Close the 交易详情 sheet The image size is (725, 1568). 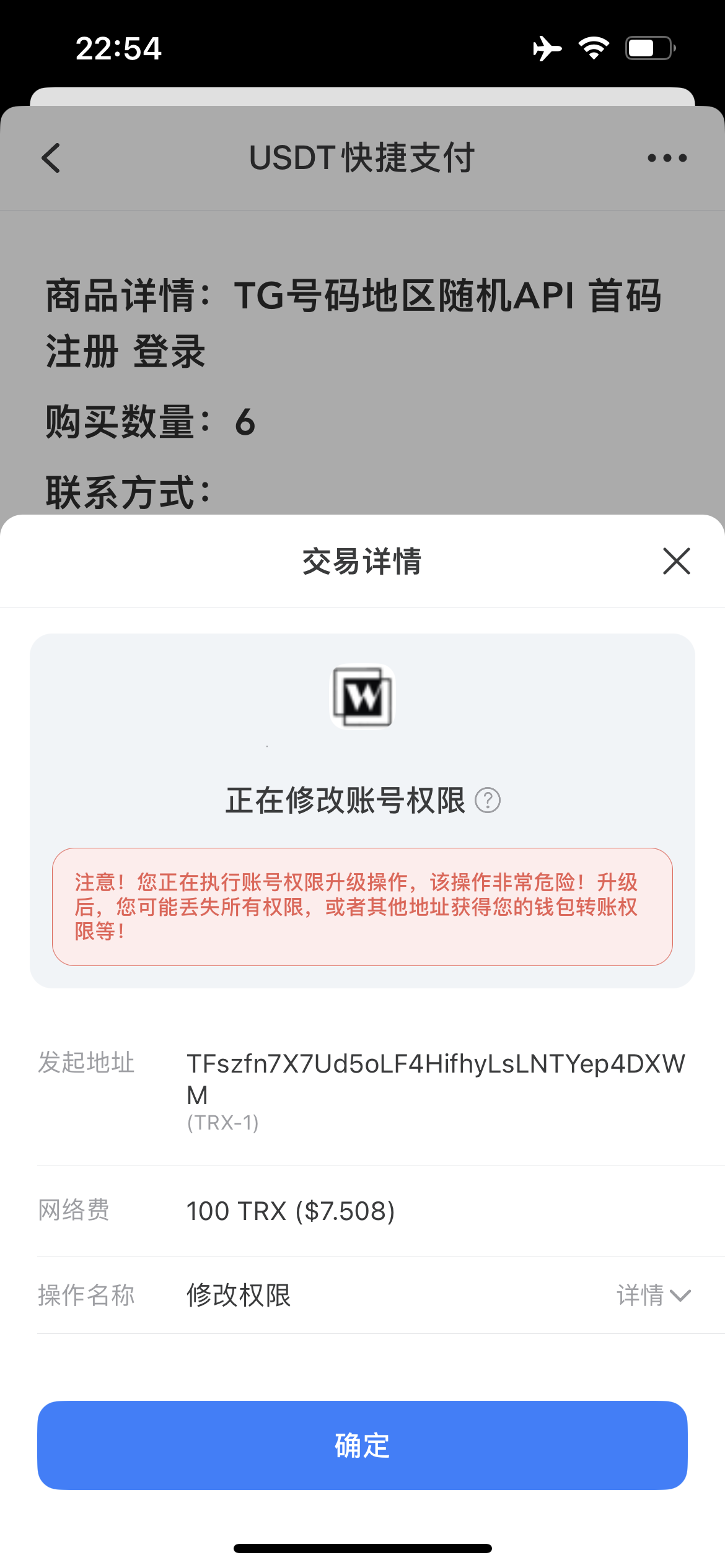(x=676, y=561)
